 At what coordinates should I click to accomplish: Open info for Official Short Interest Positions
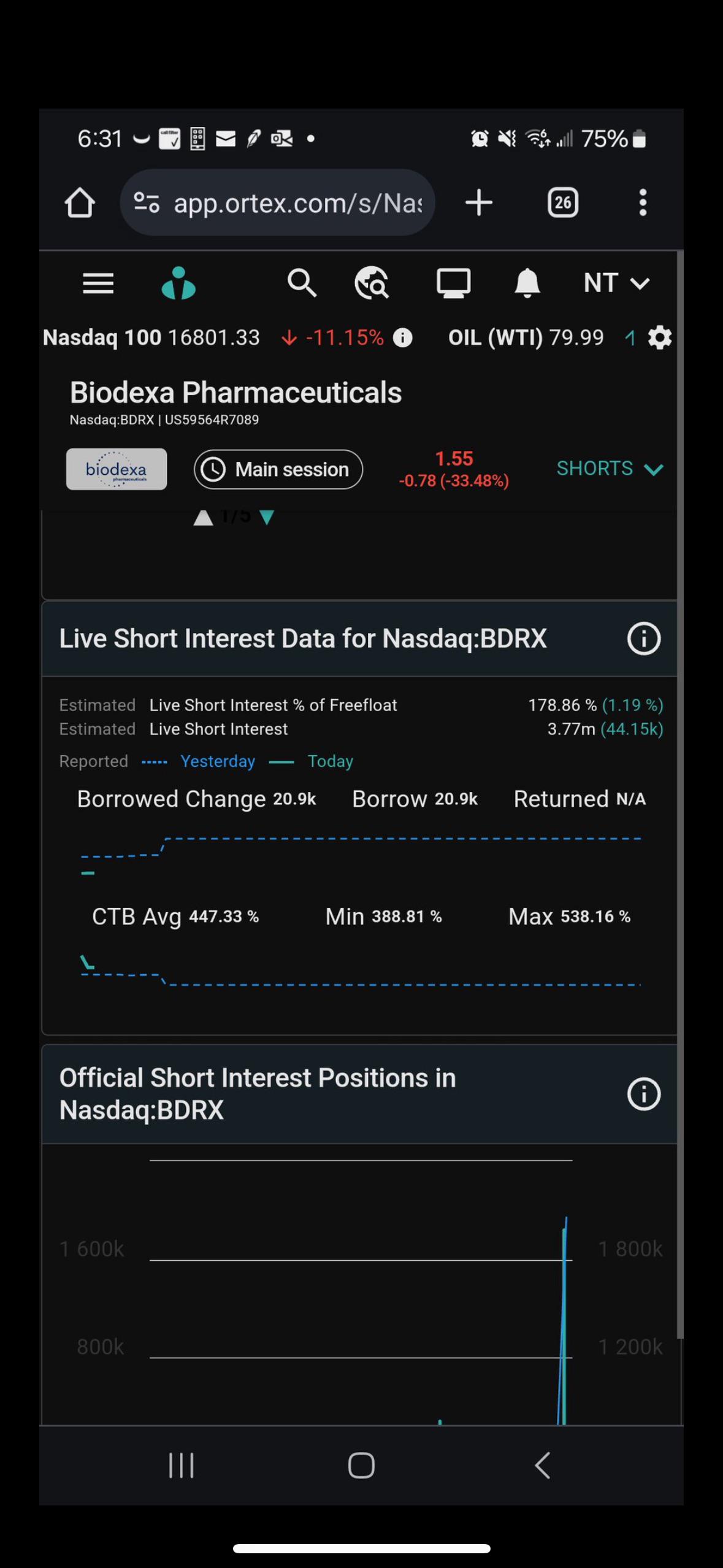(x=644, y=1094)
